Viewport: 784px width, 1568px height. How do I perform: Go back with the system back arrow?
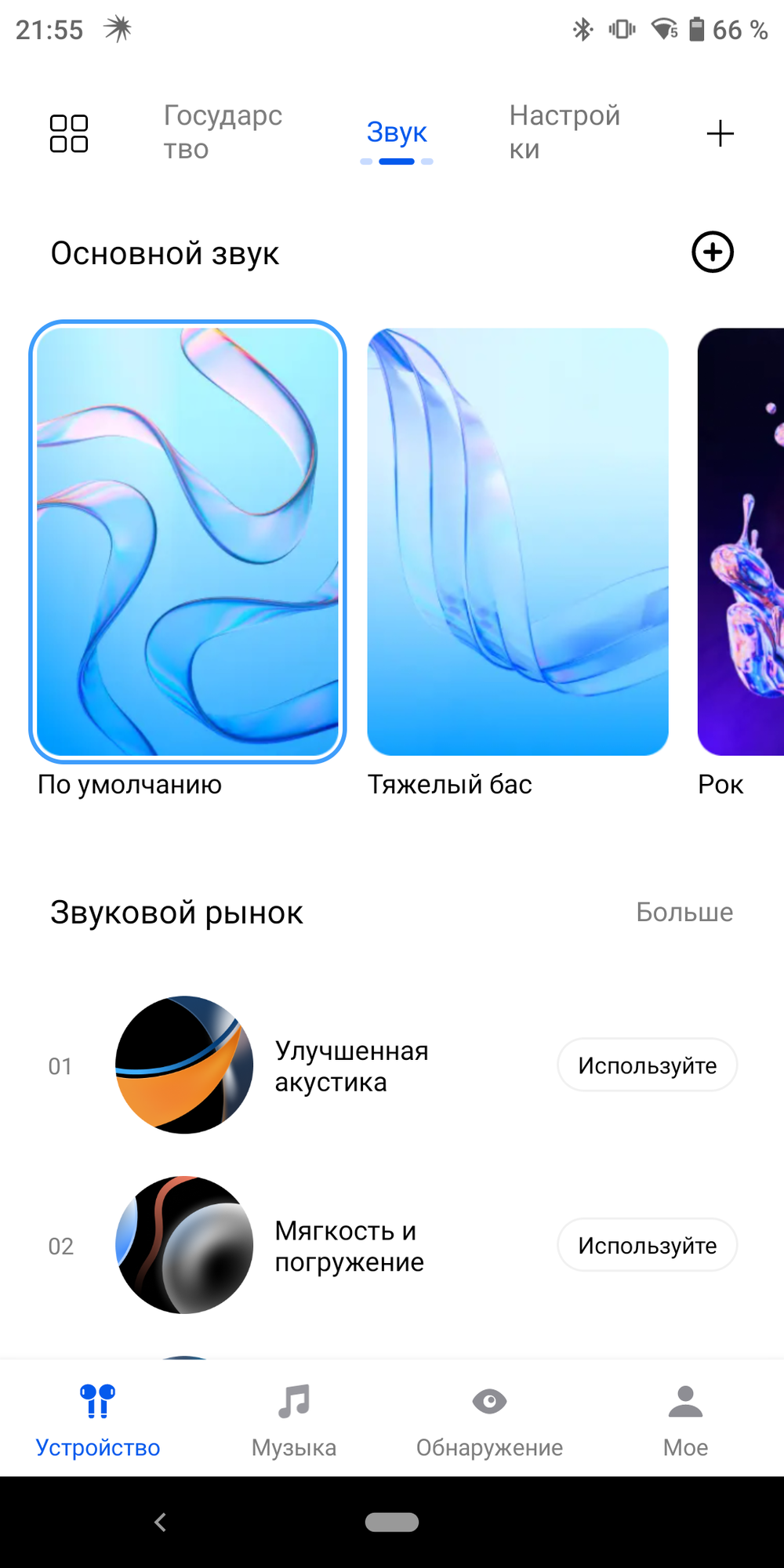tap(160, 1523)
